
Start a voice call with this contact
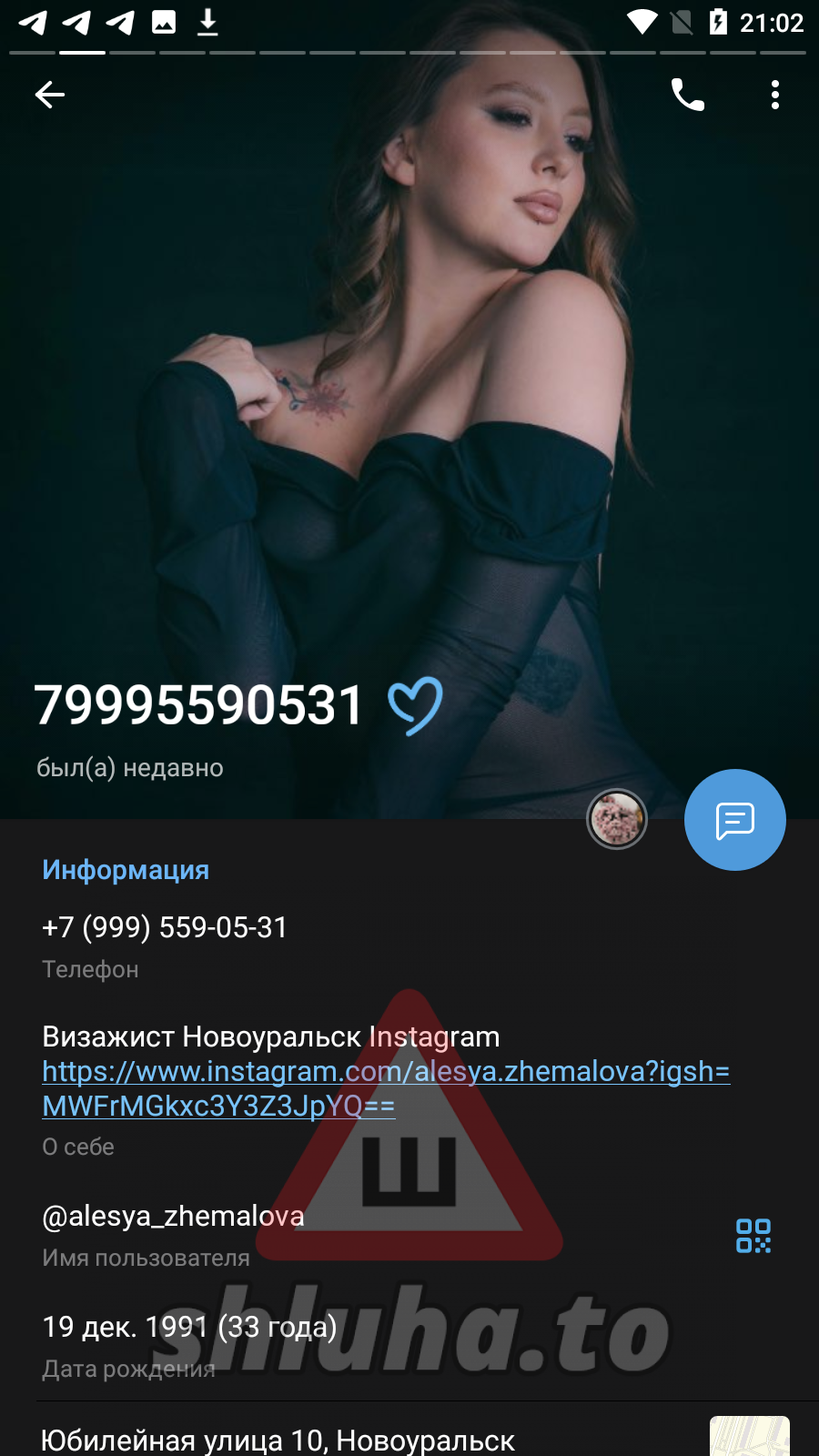[687, 95]
